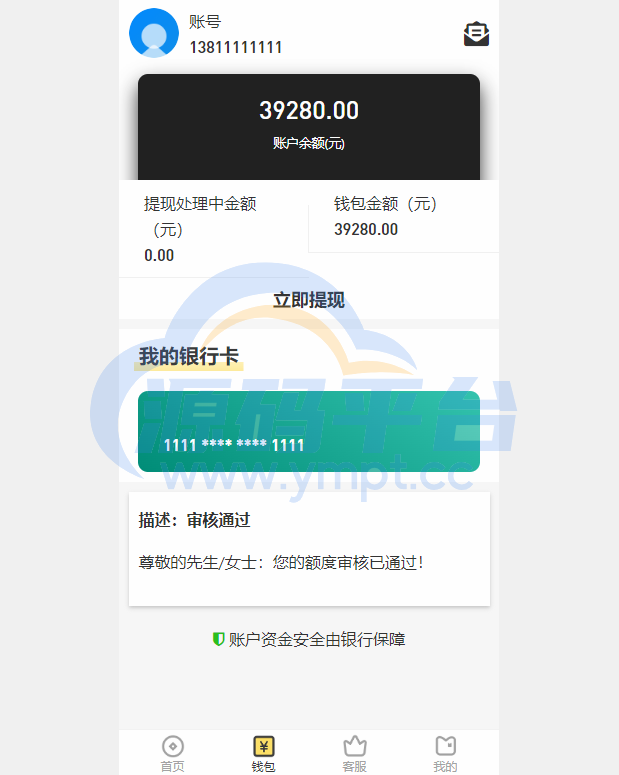Open the bank card ending in 1111
Viewport: 619px width, 775px height.
coord(309,432)
